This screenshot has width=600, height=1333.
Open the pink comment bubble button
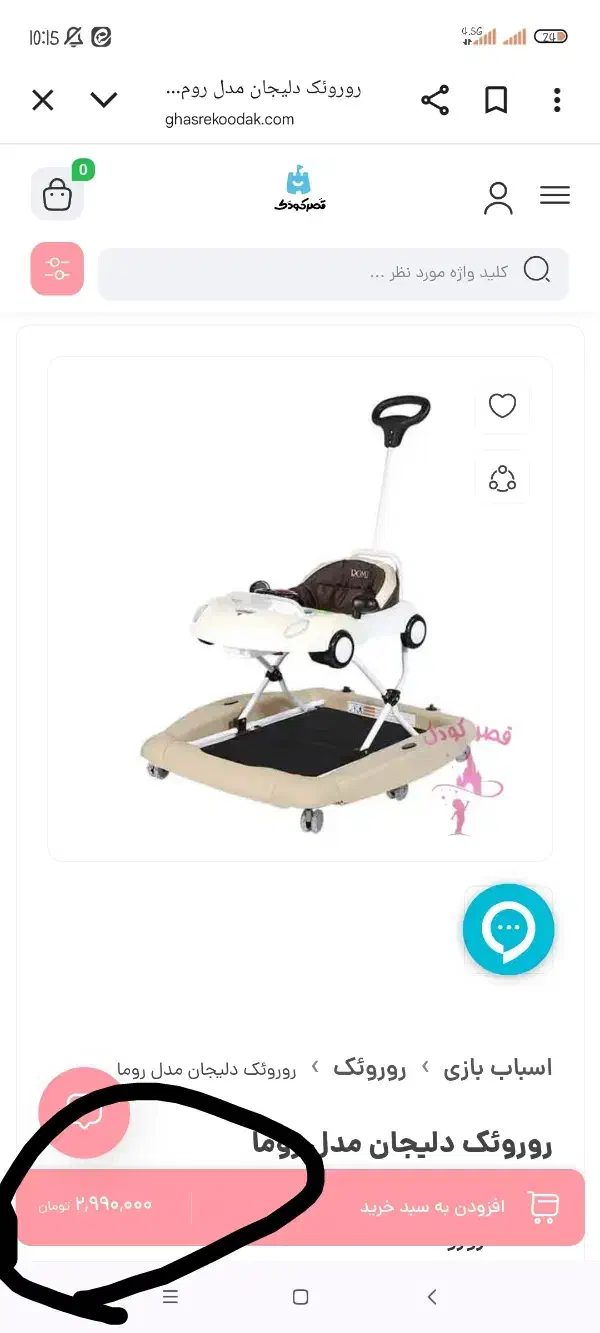pos(84,1112)
